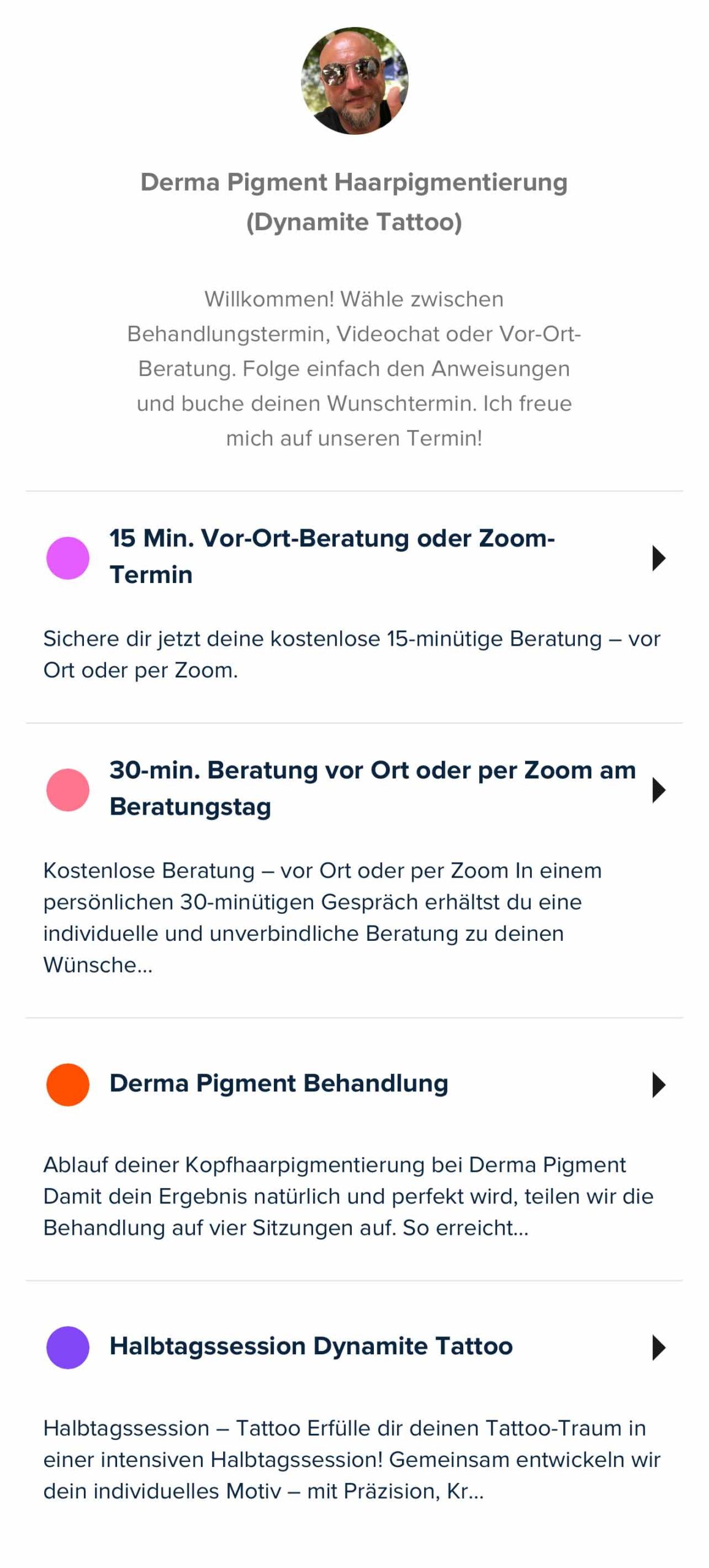Viewport: 709px width, 1568px height.
Task: Choose Halbtagssession Dynamite Tattoo
Action: pyautogui.click(x=354, y=1415)
